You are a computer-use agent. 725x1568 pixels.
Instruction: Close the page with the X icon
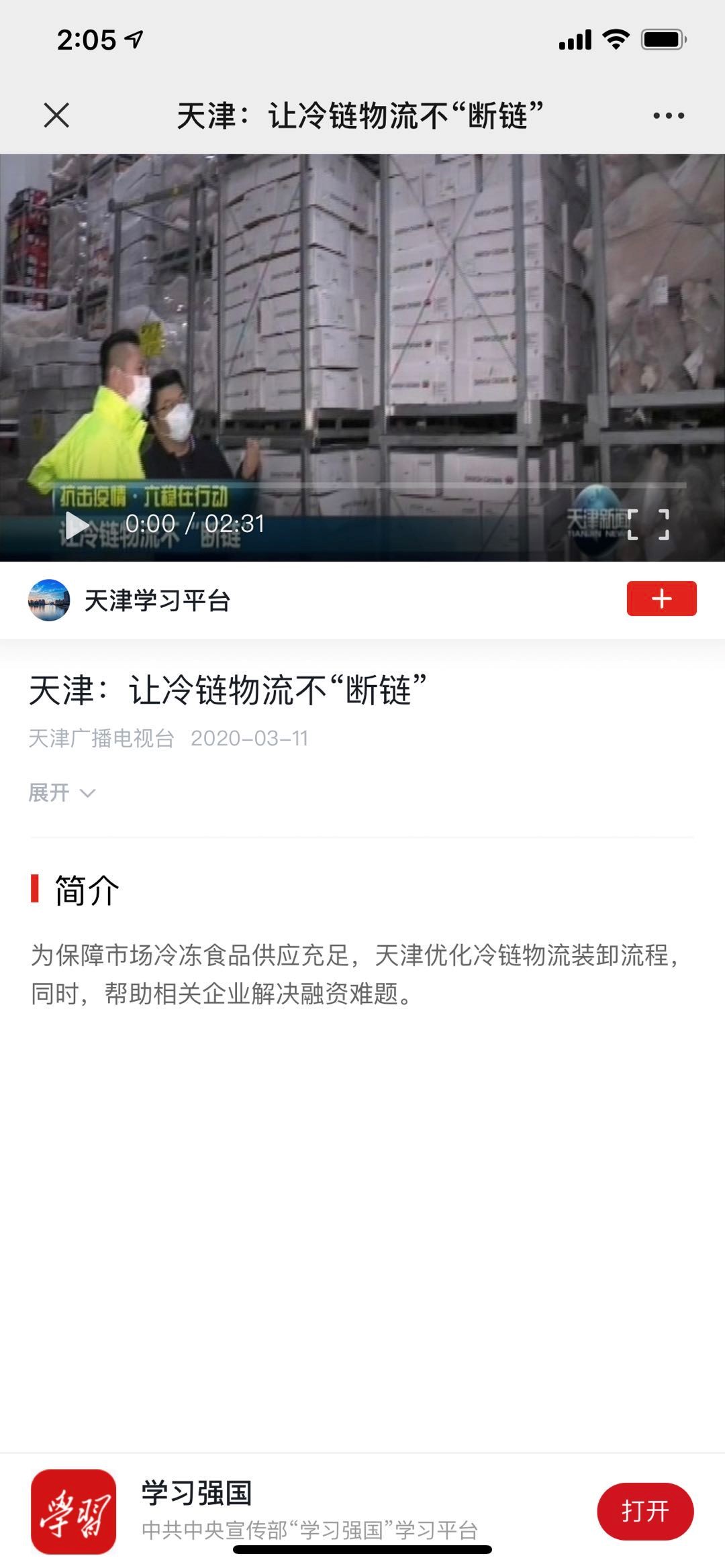pyautogui.click(x=56, y=115)
